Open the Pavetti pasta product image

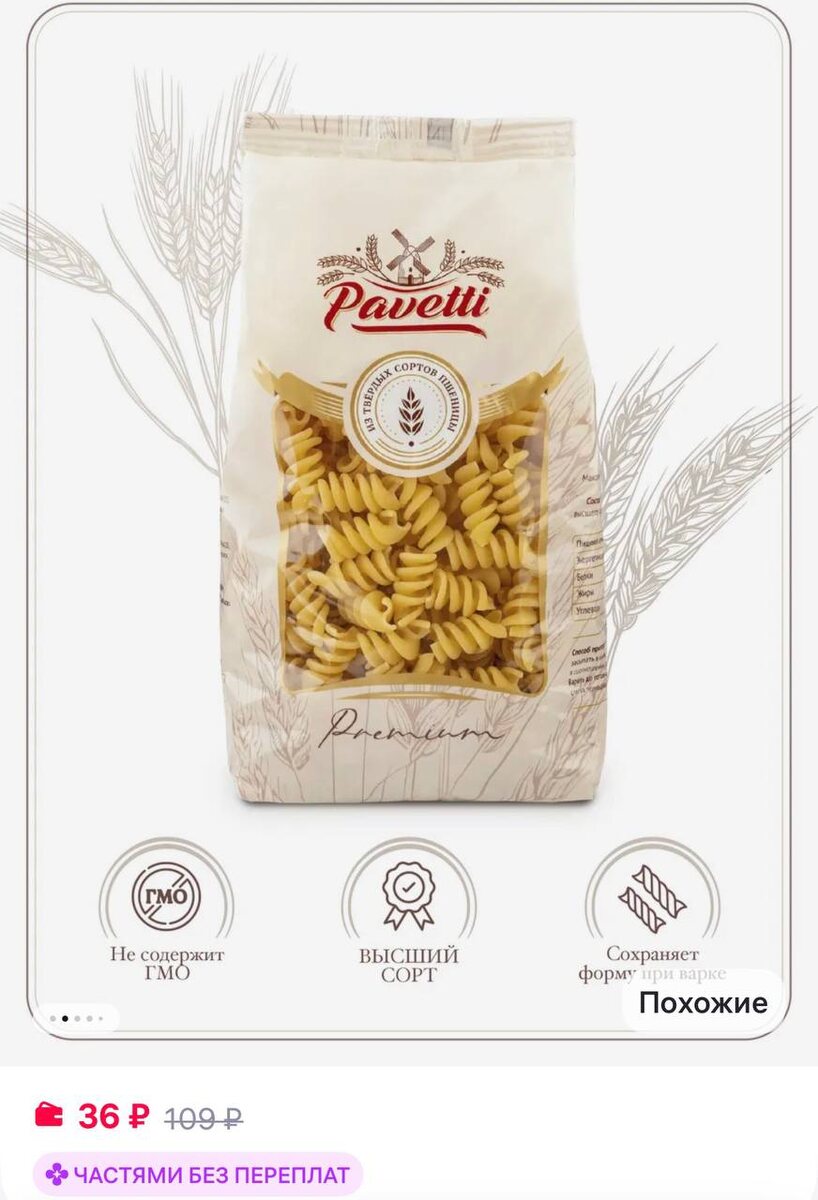[409, 520]
